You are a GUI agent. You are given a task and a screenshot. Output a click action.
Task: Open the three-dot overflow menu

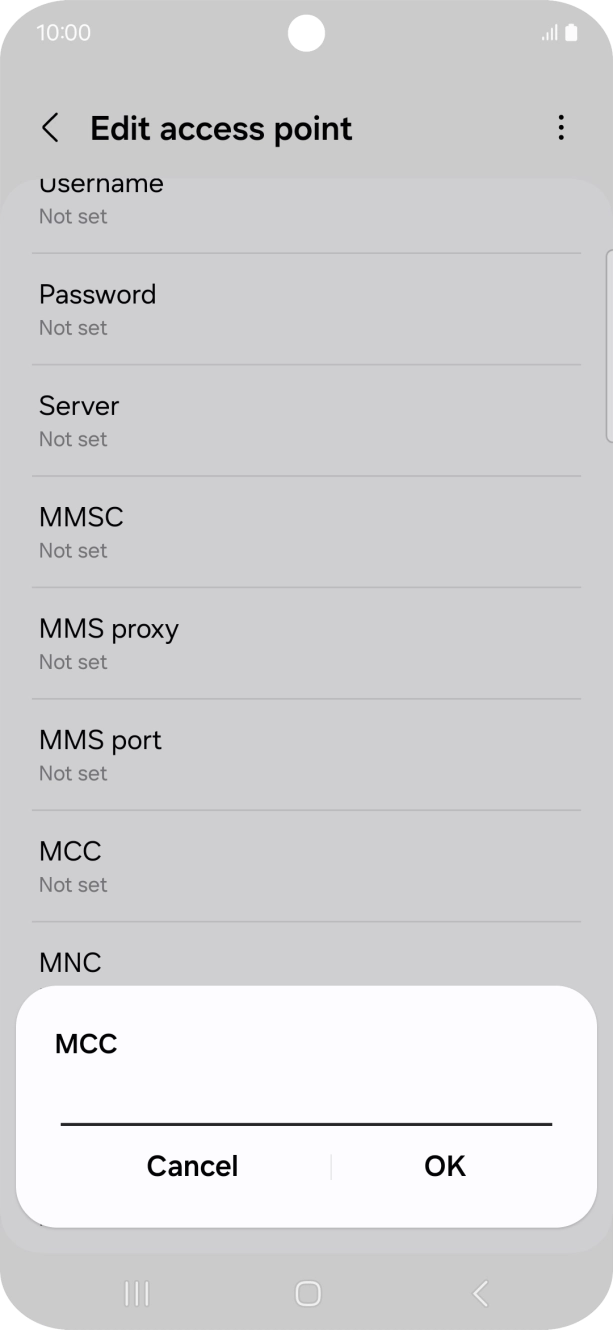click(561, 128)
